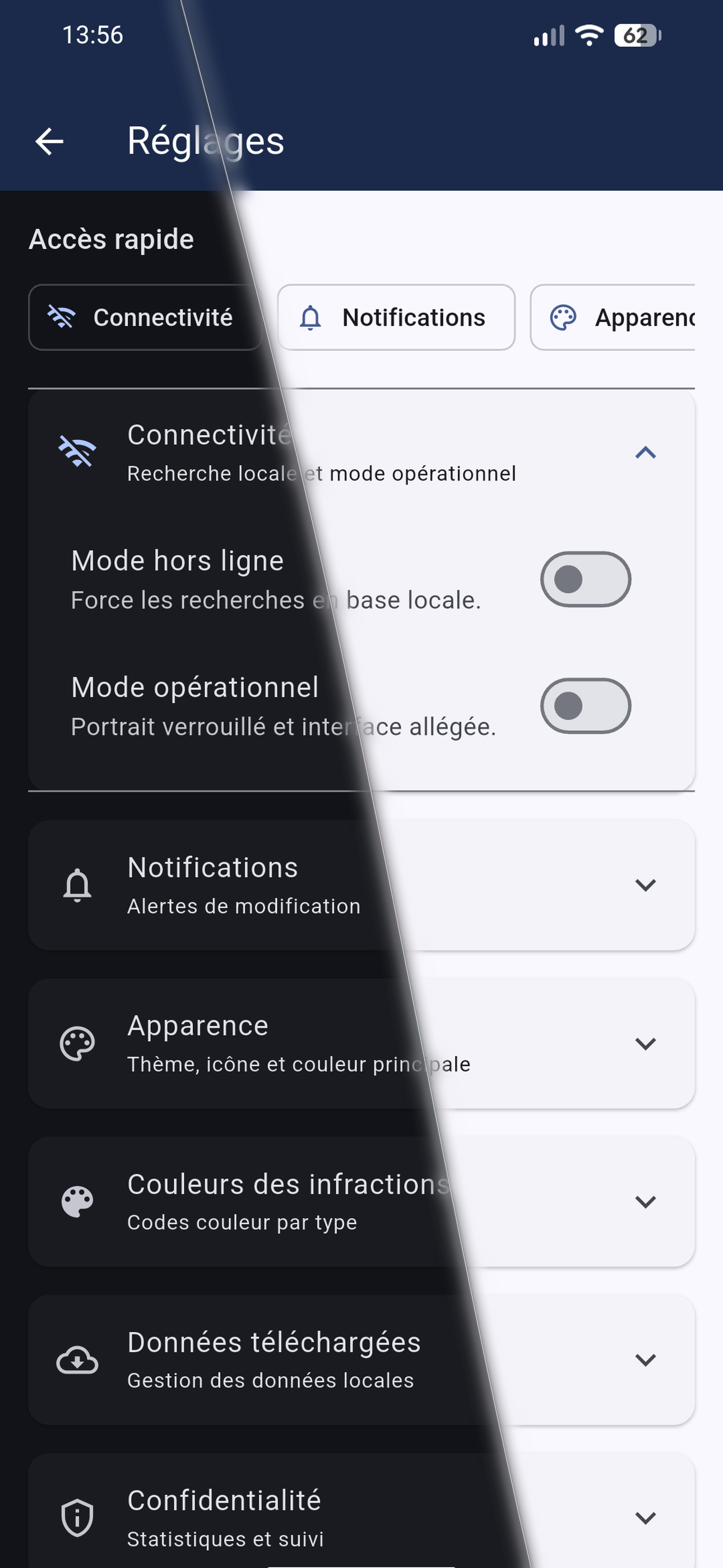Expand the Confidentialité section
Image resolution: width=723 pixels, height=1568 pixels.
[x=645, y=1518]
